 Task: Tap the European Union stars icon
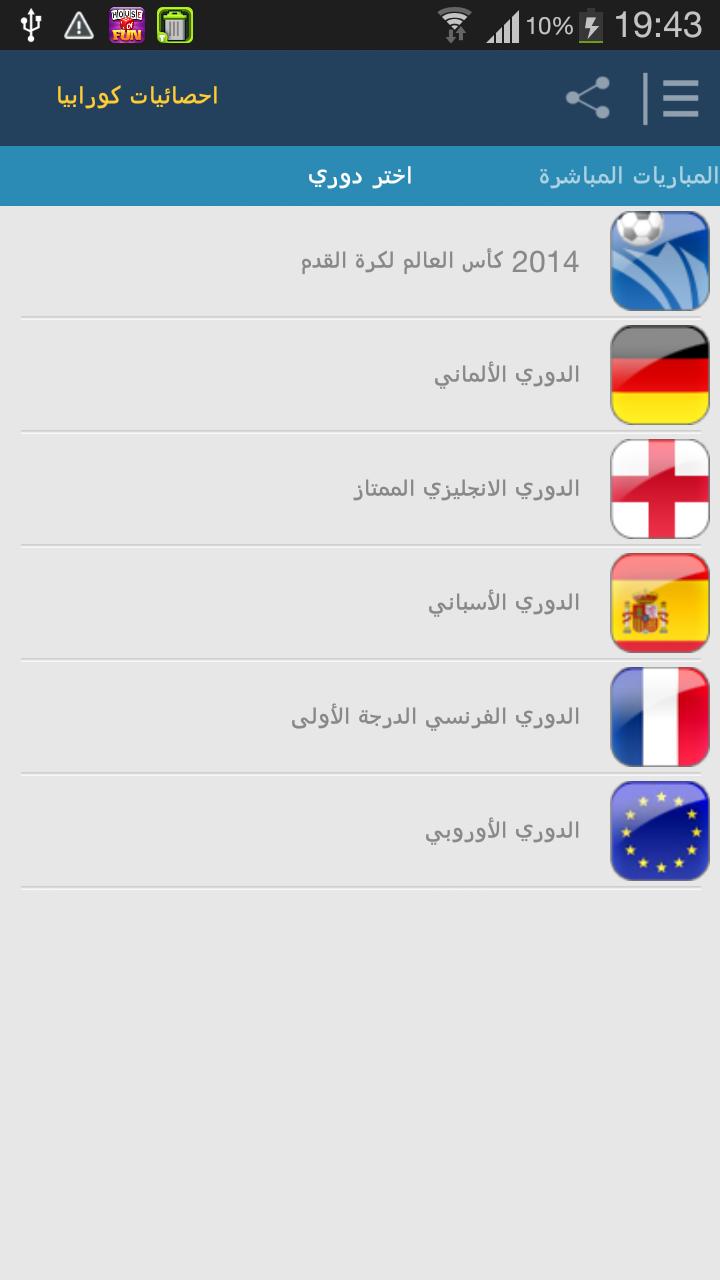click(x=659, y=830)
